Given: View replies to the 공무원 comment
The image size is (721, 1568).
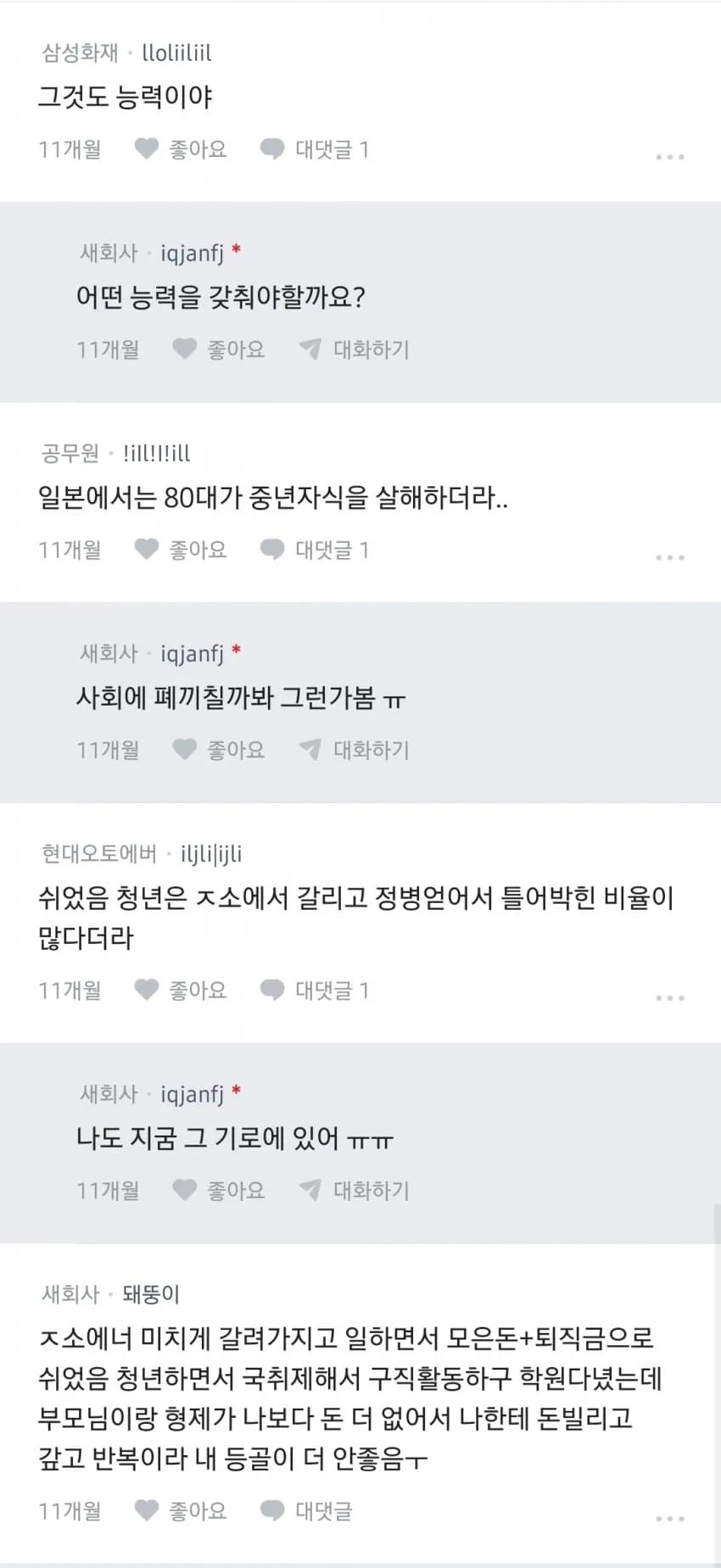Looking at the screenshot, I should [x=314, y=550].
